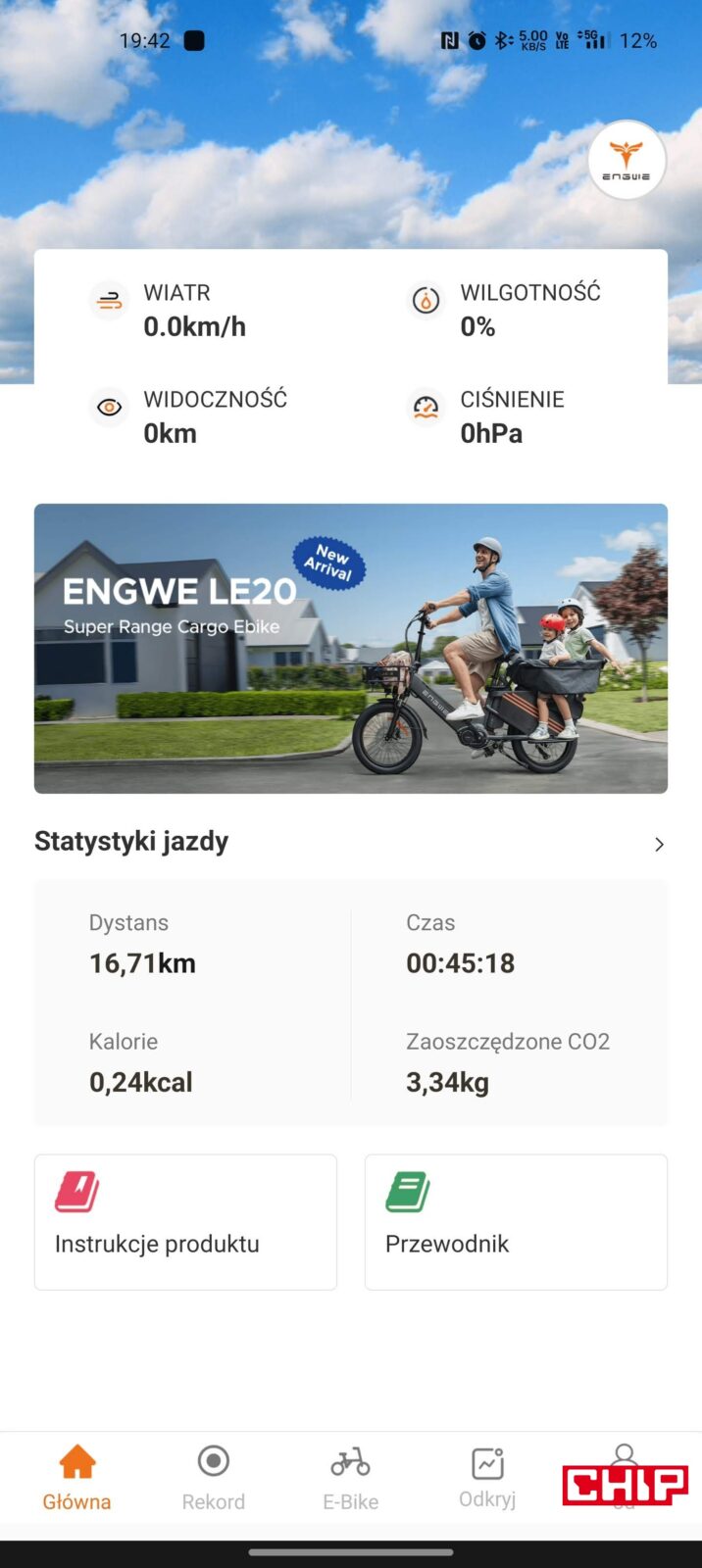Open Instrukcje produktu
702x1568 pixels.
pos(185,1221)
